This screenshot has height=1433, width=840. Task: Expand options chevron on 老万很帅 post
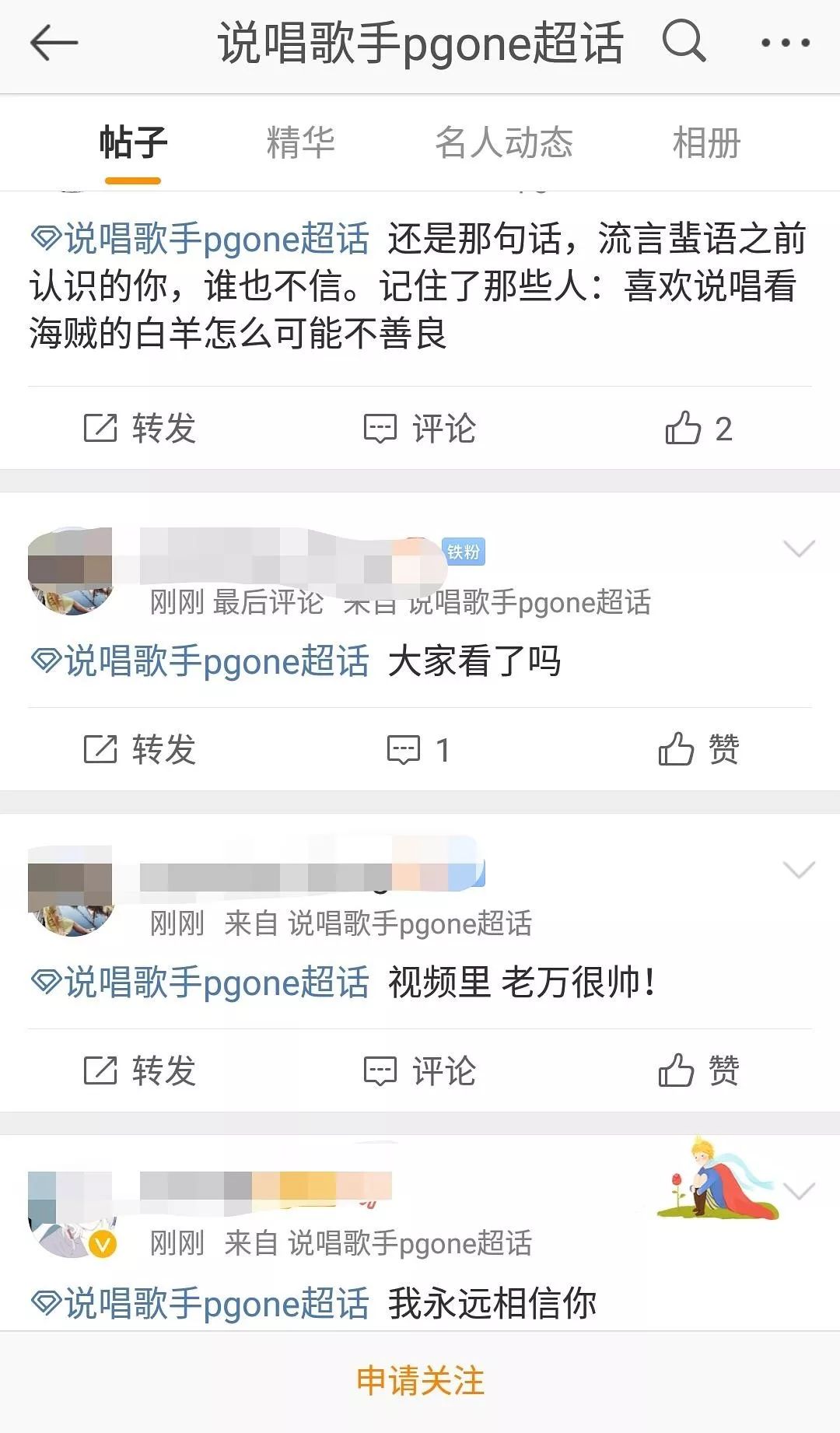[799, 870]
